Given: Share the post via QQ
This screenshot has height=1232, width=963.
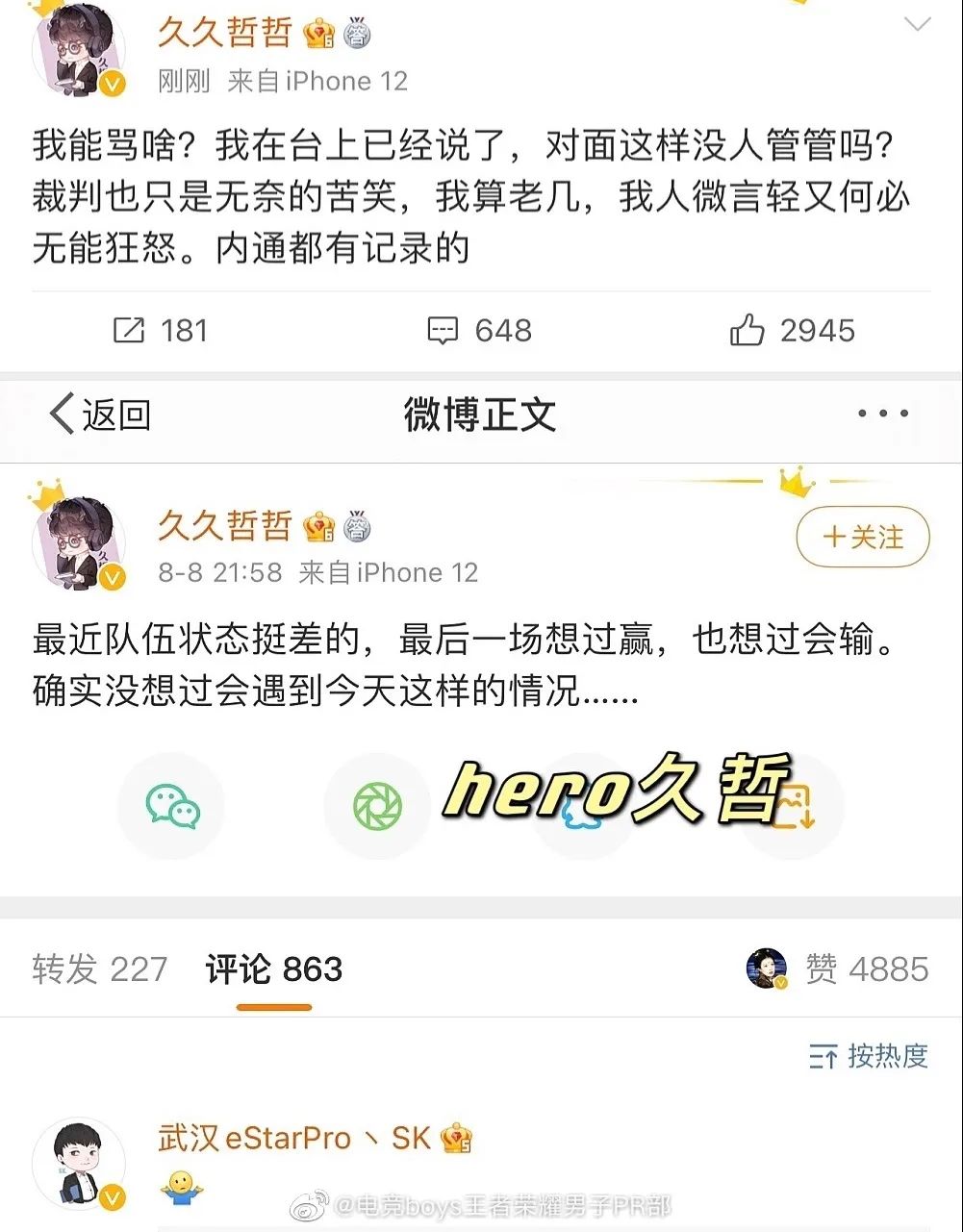Looking at the screenshot, I should click(584, 806).
